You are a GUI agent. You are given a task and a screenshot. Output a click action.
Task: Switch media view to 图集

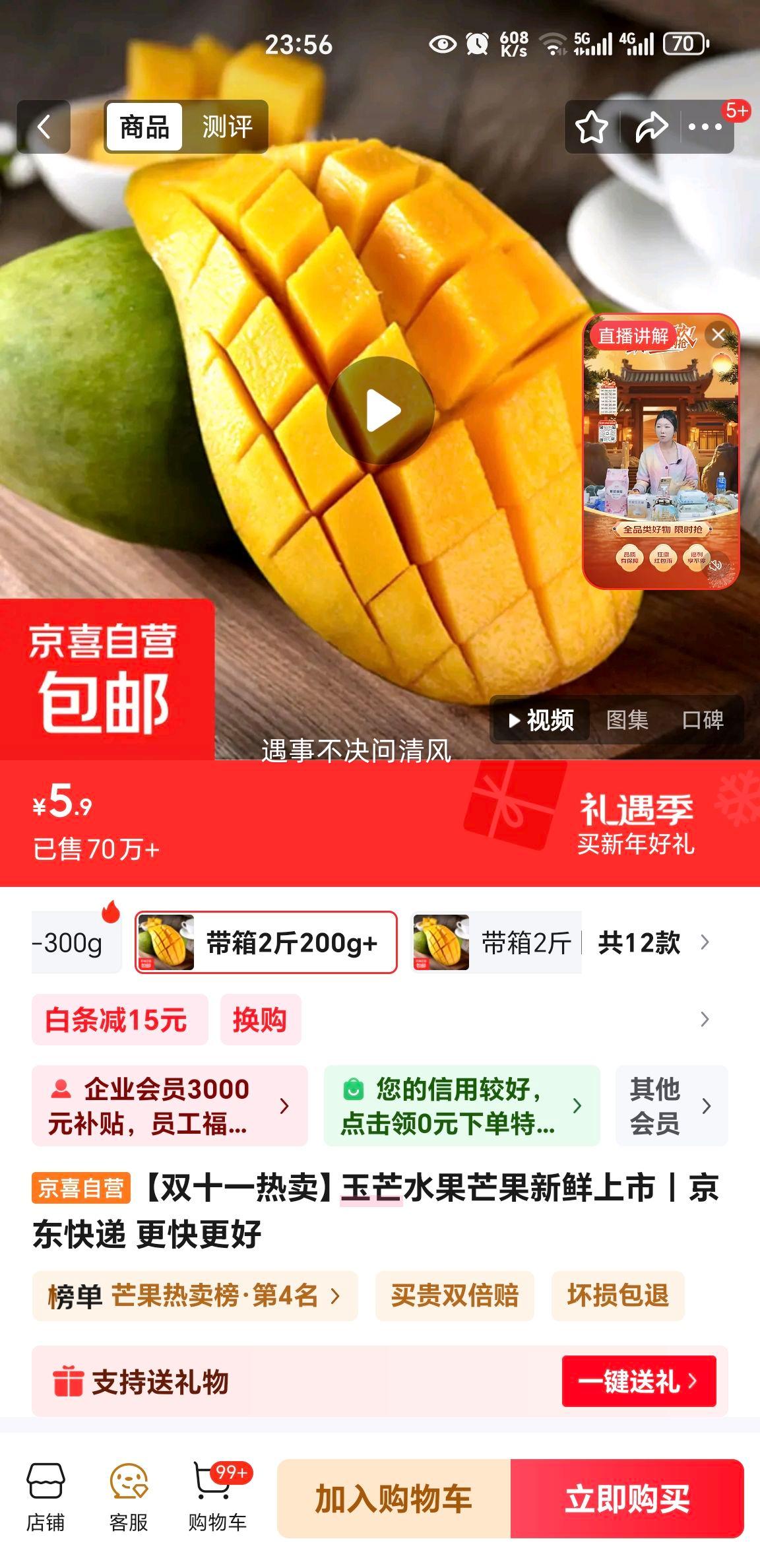(626, 721)
